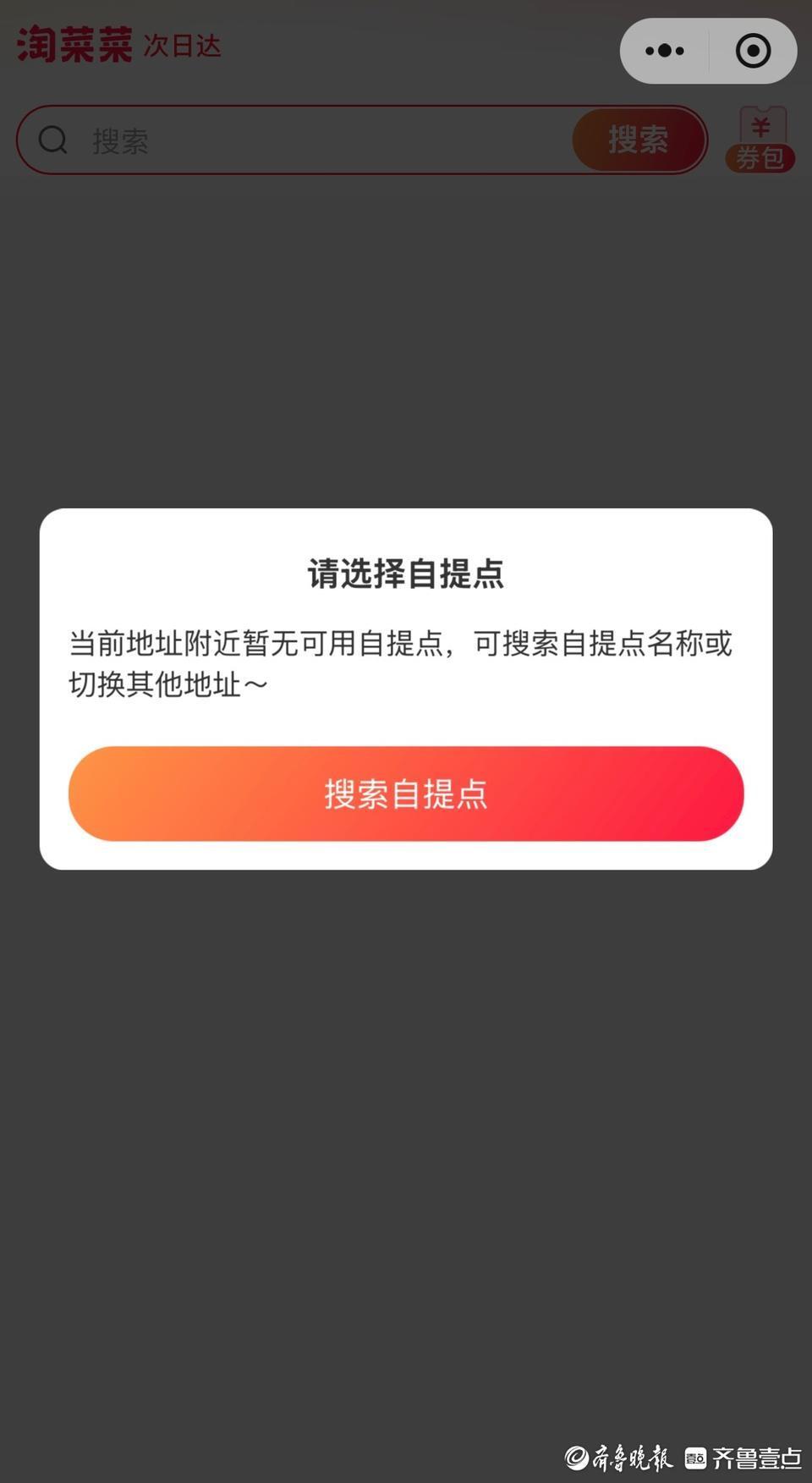Screen dimensions: 812x1483
Task: Open the 券包 coupon pack icon
Action: point(760,157)
